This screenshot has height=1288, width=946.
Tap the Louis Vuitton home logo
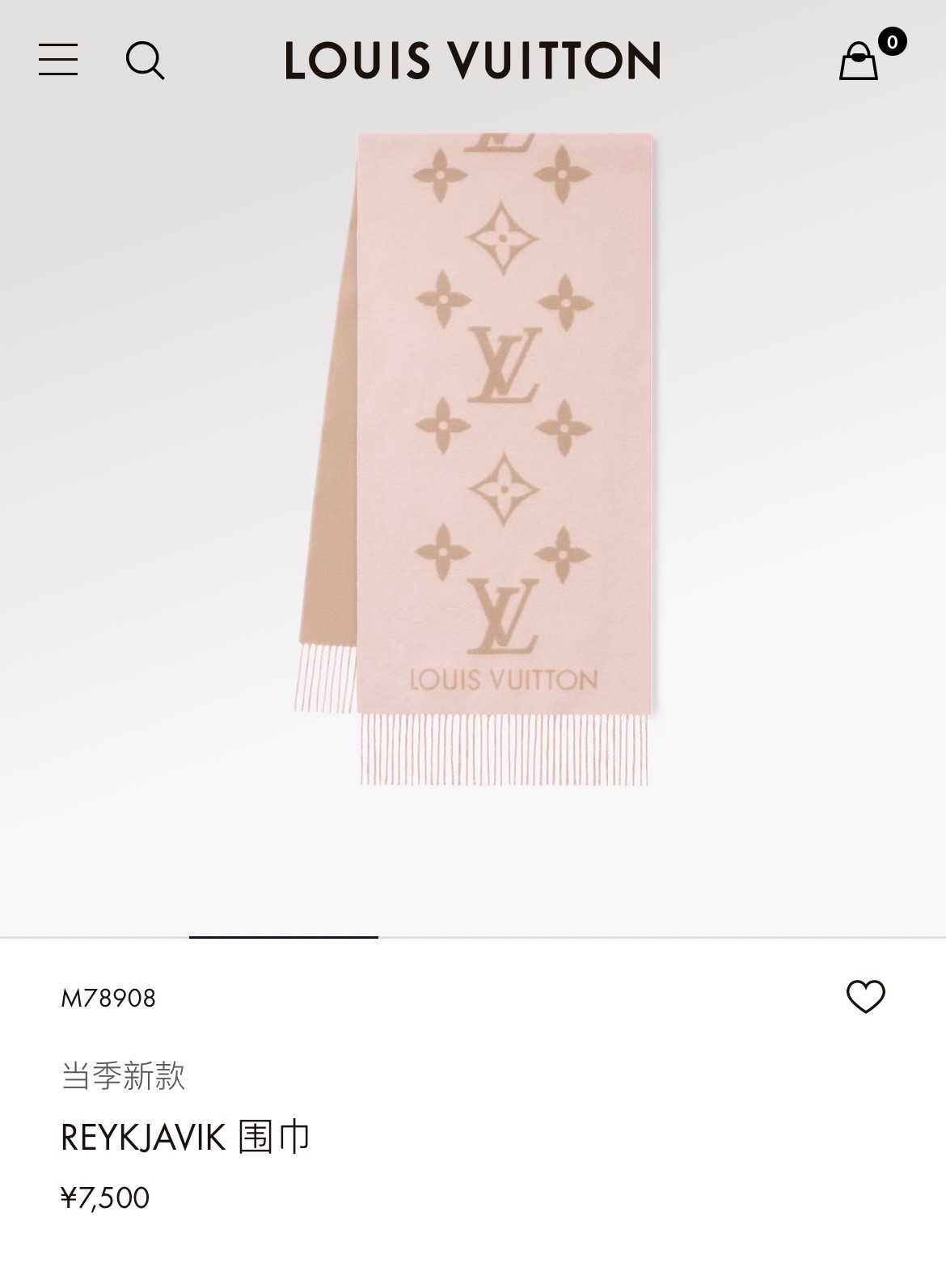(x=473, y=61)
